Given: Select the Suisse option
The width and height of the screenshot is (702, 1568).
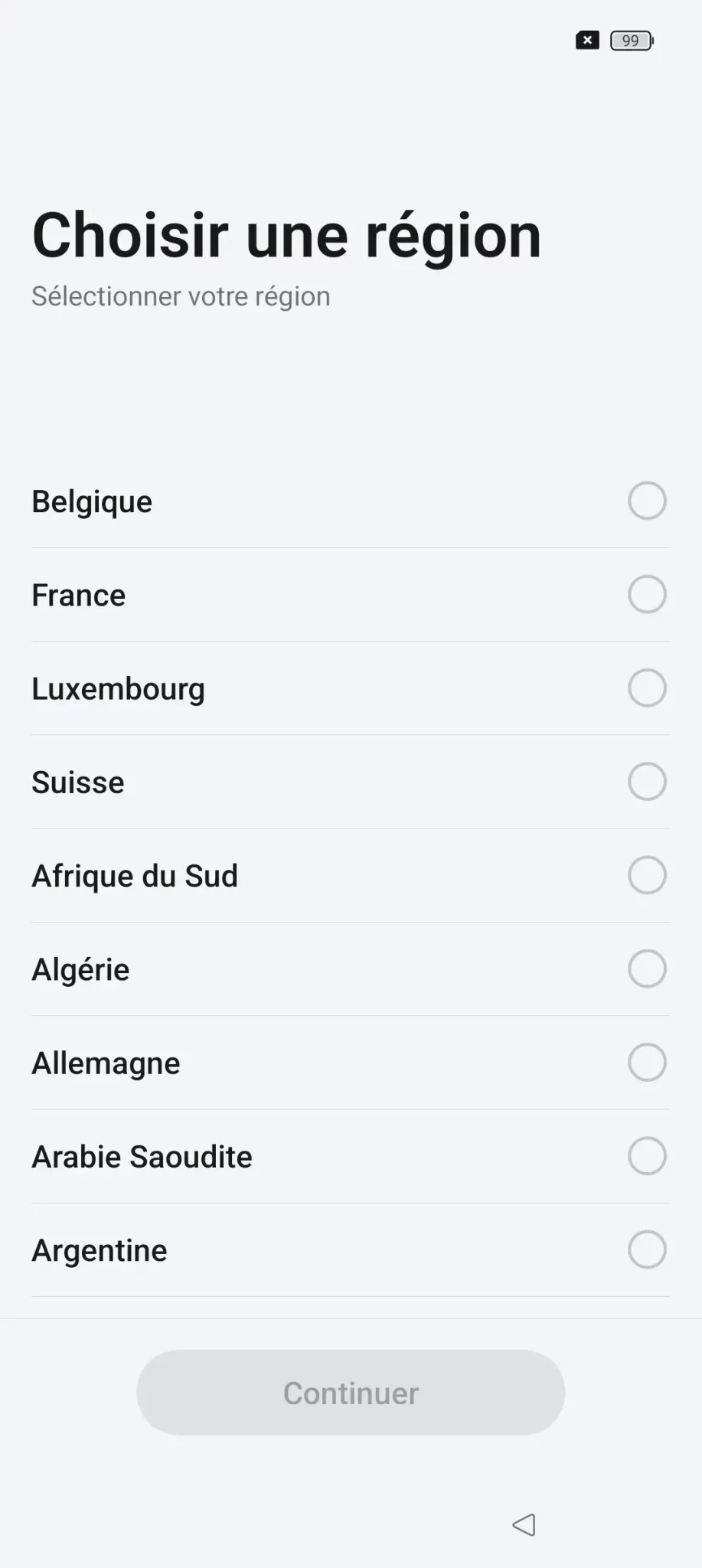Looking at the screenshot, I should pyautogui.click(x=351, y=782).
